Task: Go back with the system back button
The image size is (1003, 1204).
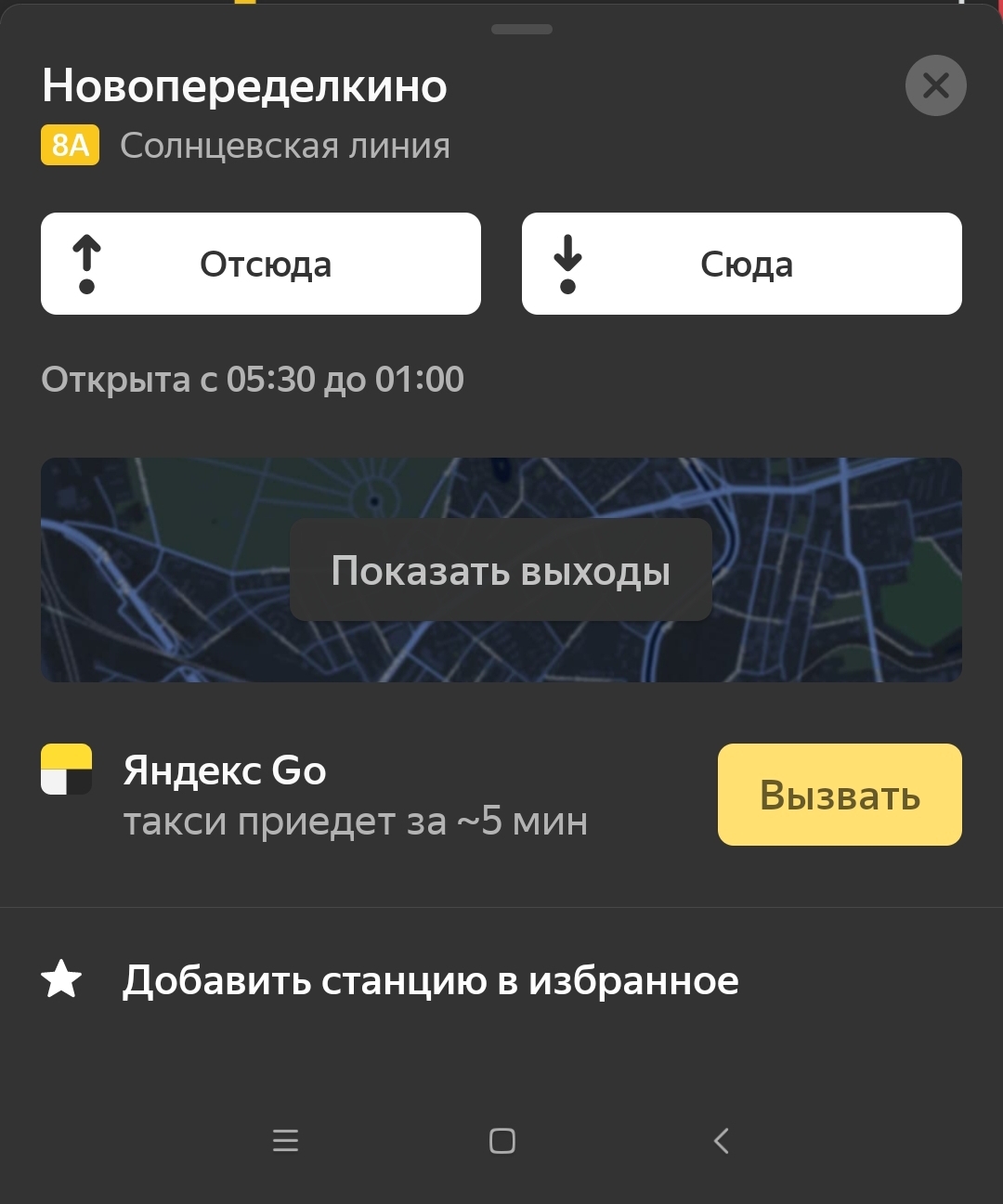Action: tap(721, 1140)
